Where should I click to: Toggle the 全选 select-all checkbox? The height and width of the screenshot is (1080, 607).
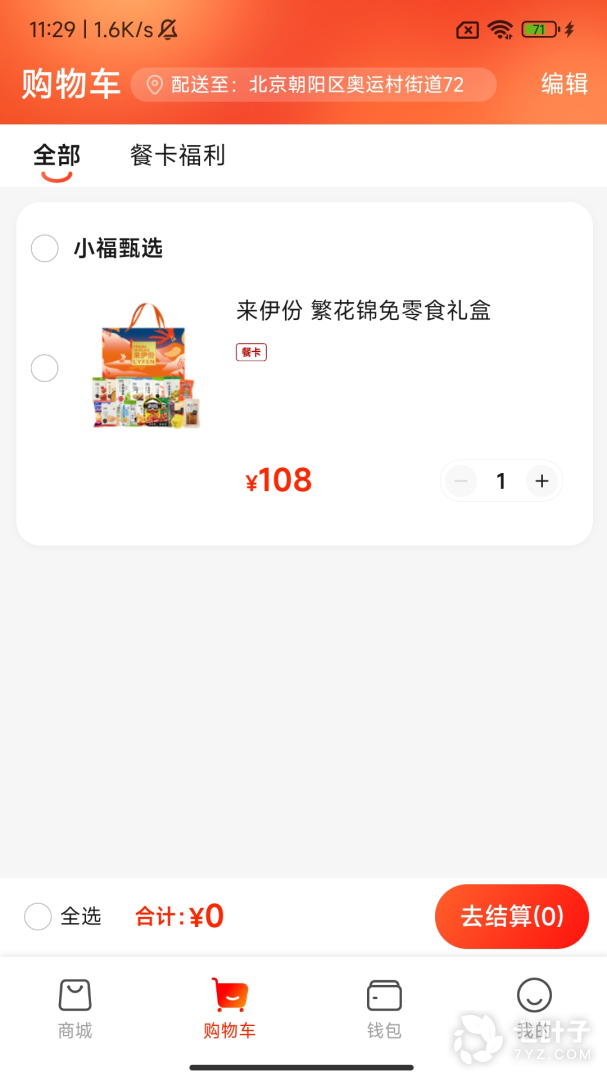38,916
